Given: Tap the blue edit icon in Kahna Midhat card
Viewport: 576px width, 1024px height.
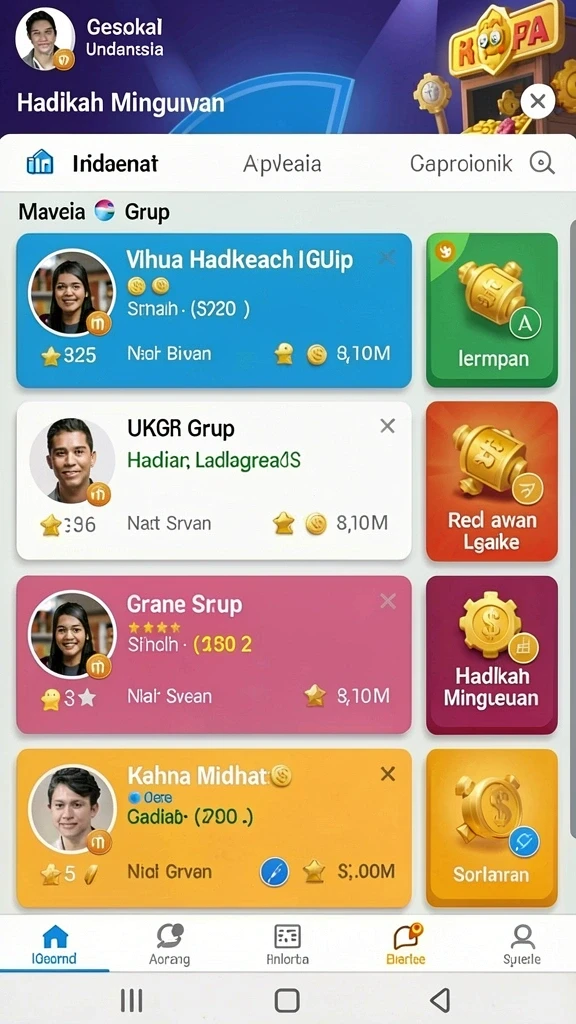Looking at the screenshot, I should tap(274, 872).
